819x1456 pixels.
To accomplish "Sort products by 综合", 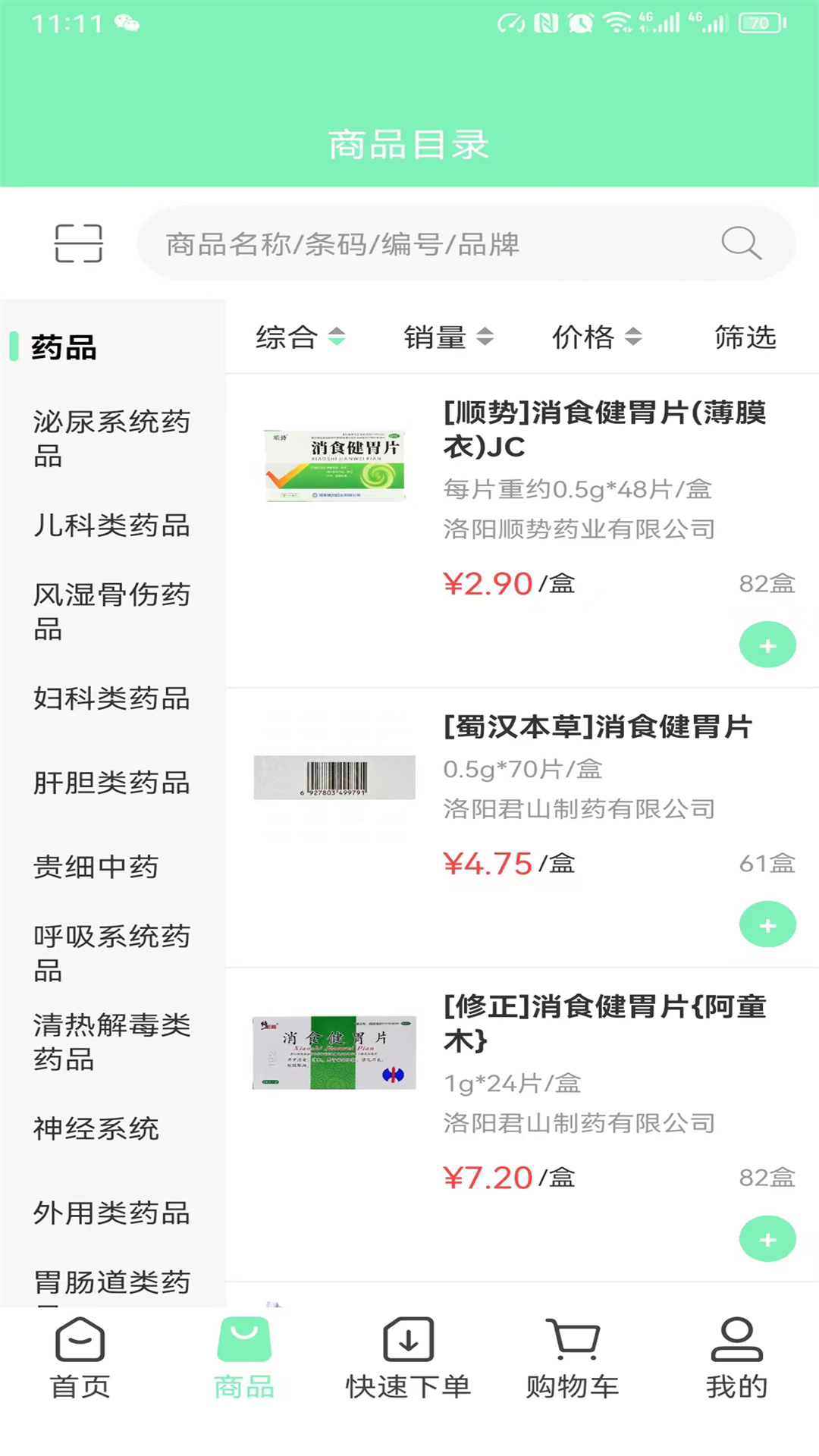I will click(300, 337).
